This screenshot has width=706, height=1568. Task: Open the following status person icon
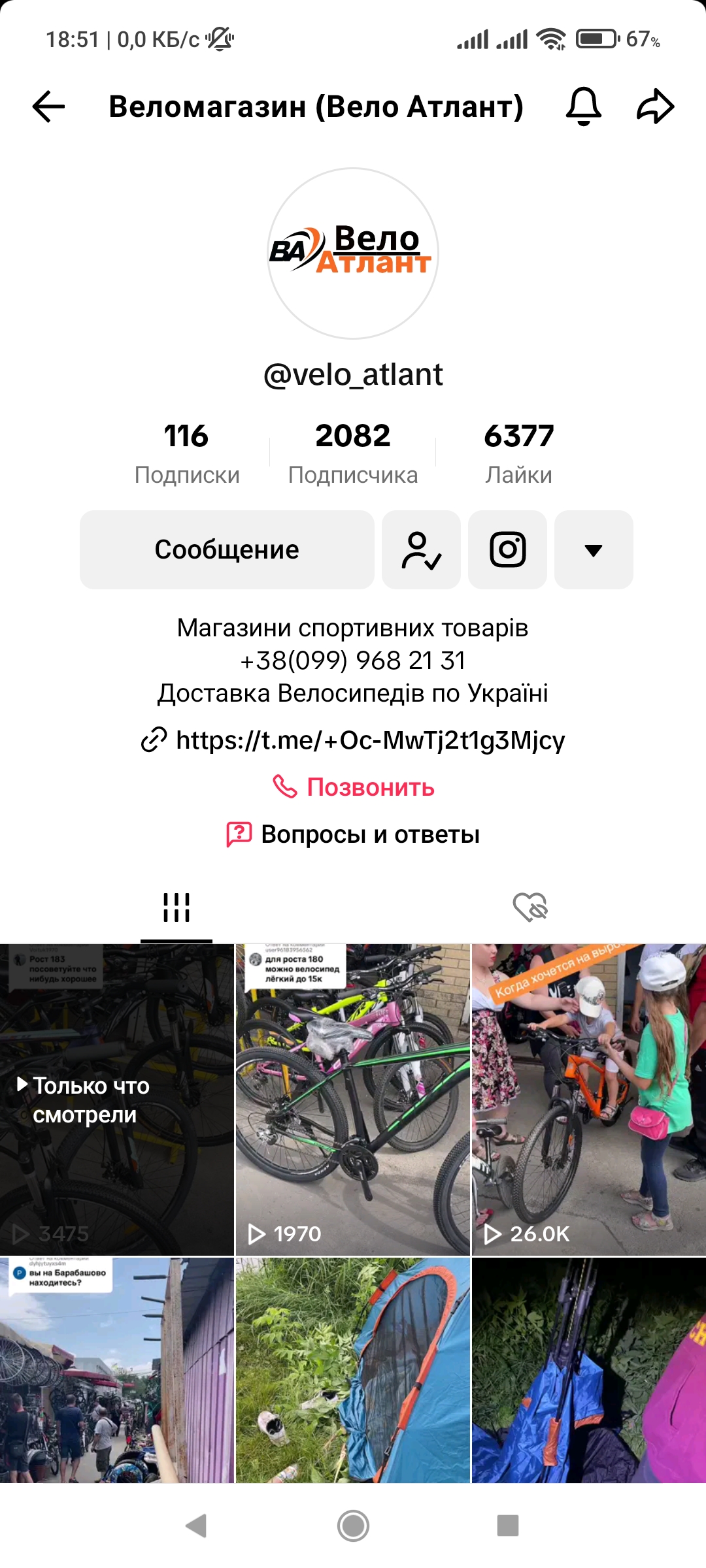422,549
